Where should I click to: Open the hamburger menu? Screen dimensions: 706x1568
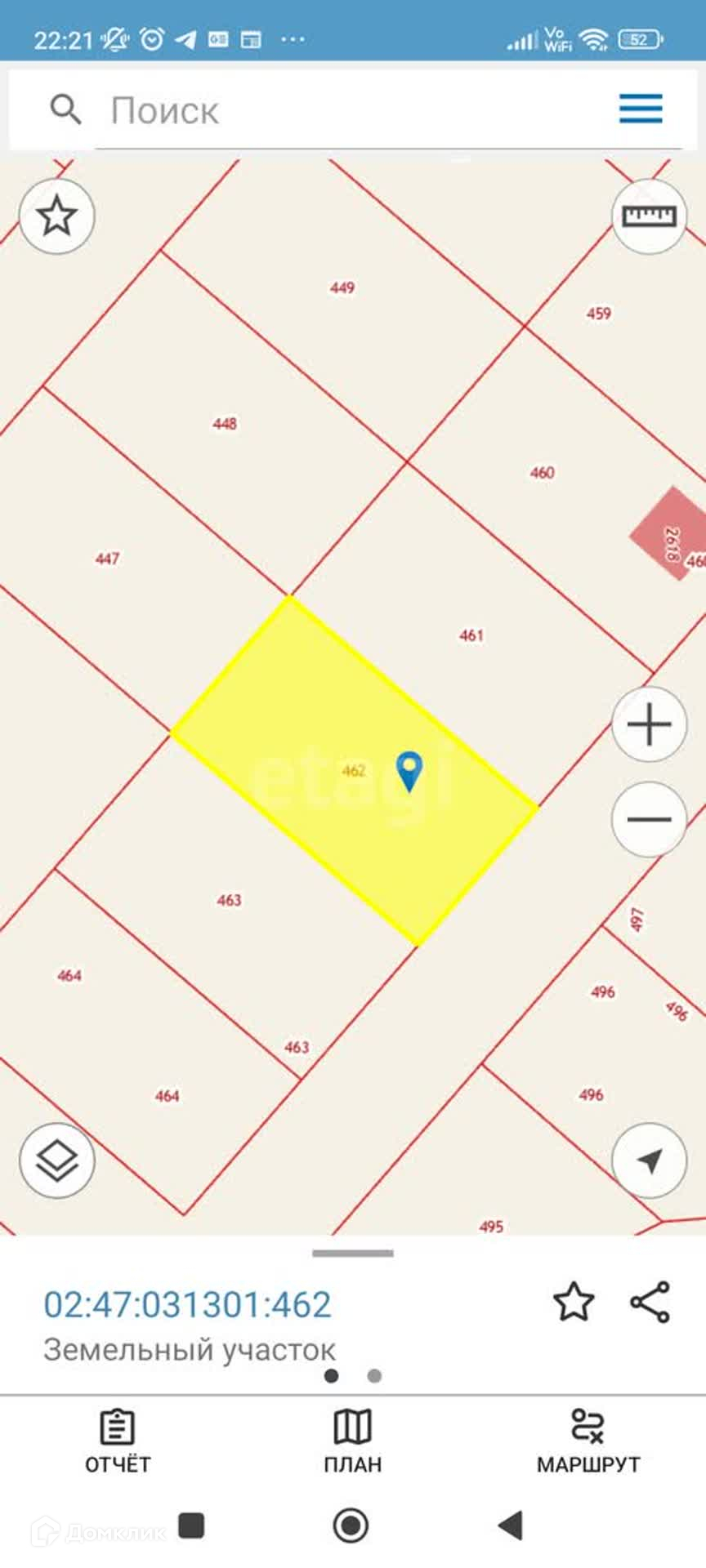point(641,109)
